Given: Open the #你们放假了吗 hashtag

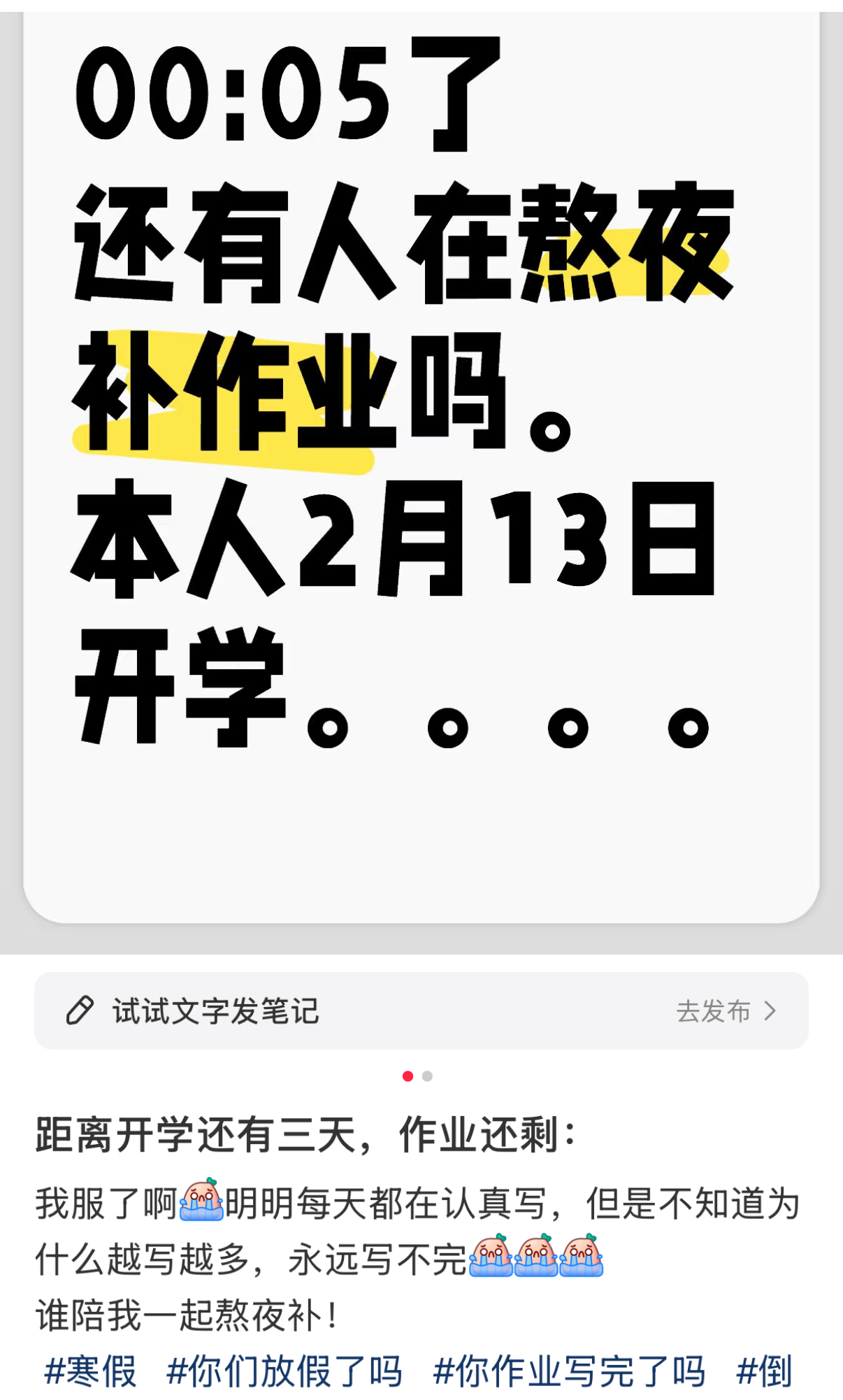Looking at the screenshot, I should point(284,1371).
